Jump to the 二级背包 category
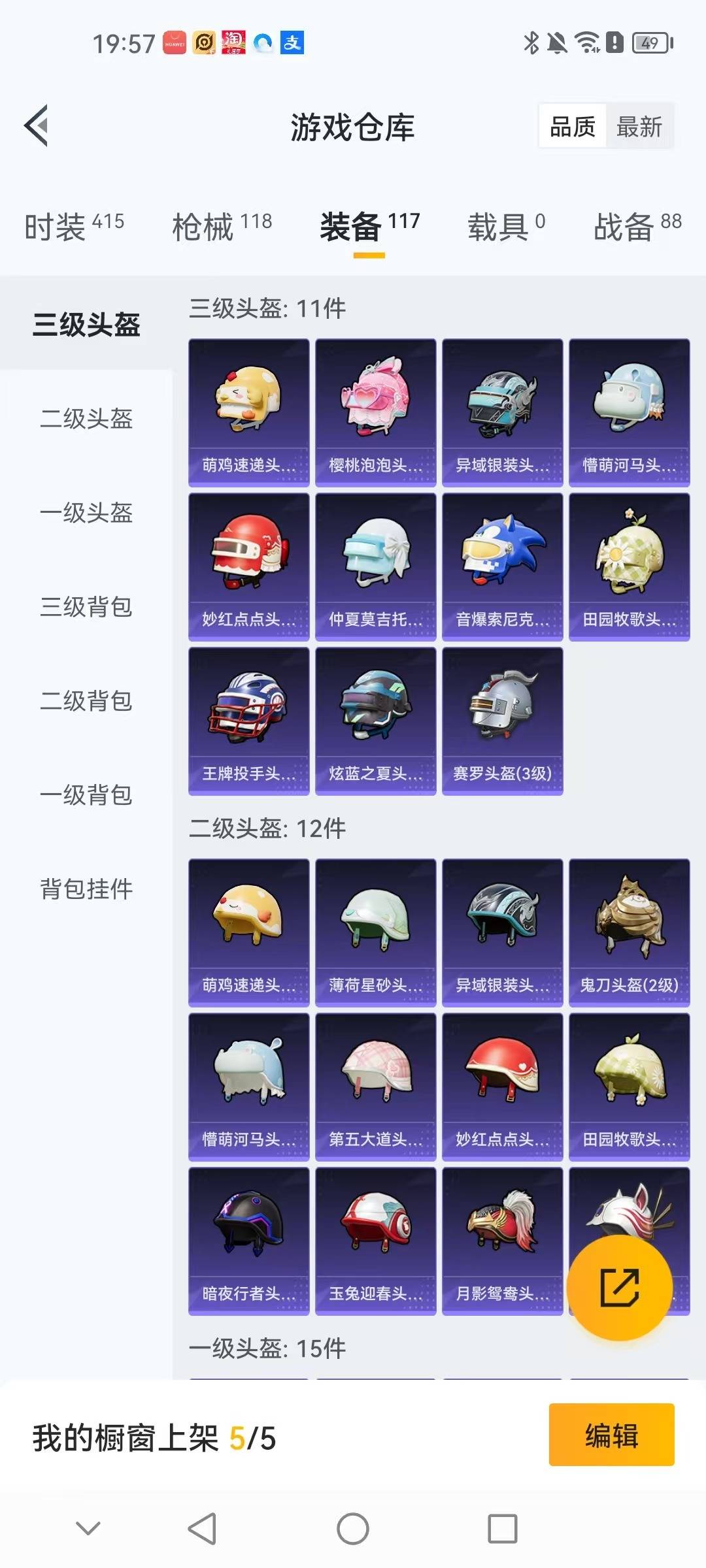 coord(86,700)
